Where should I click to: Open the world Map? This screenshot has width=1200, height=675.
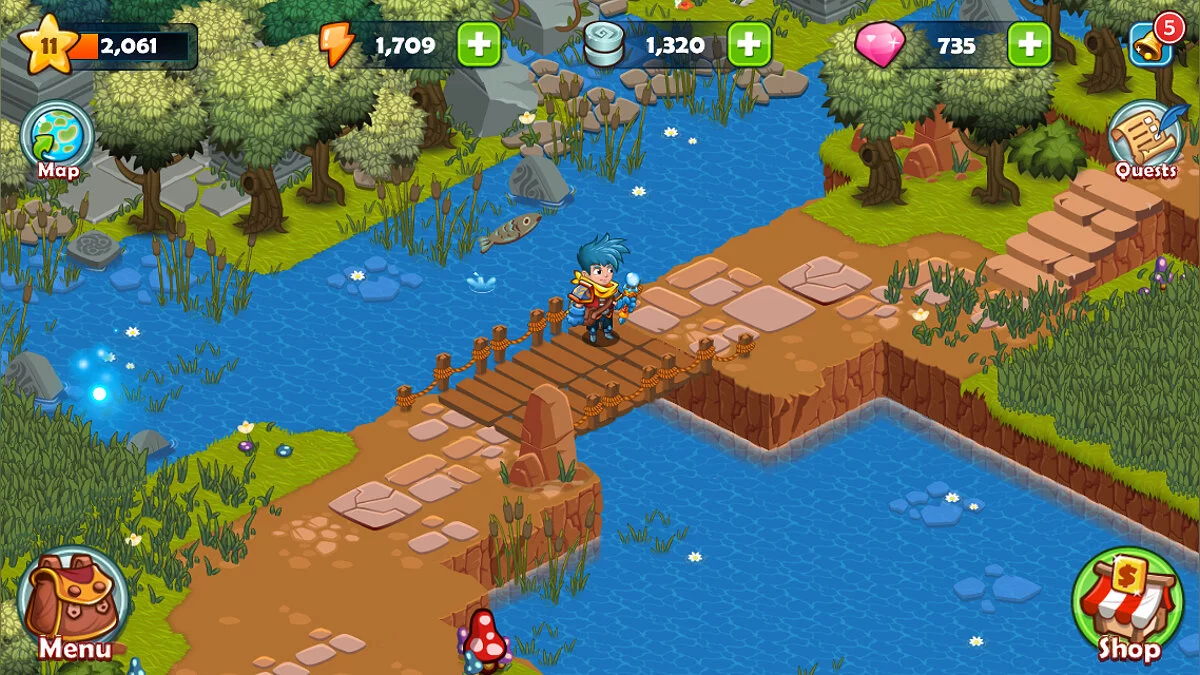click(x=57, y=137)
